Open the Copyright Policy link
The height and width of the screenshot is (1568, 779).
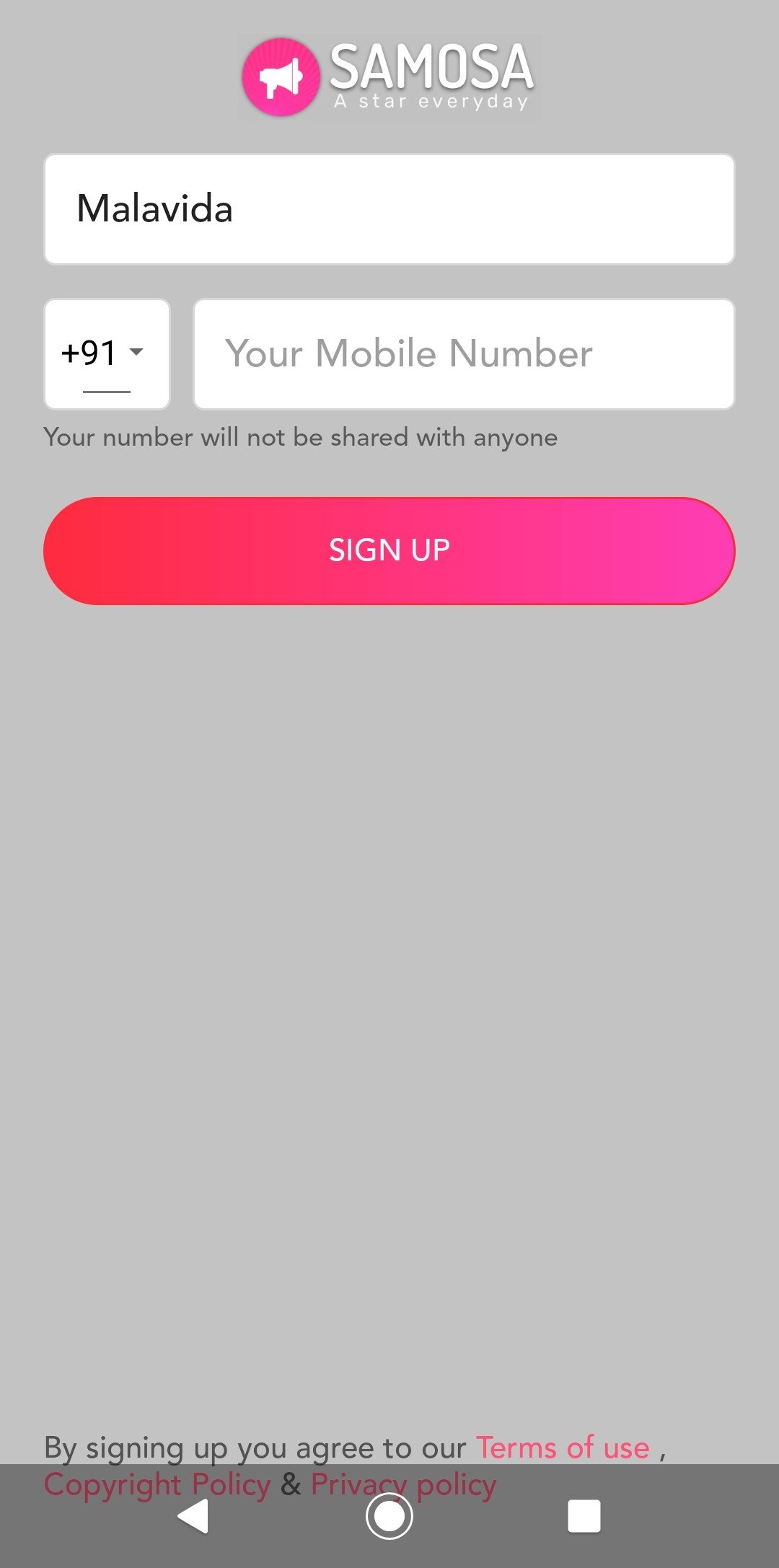pyautogui.click(x=157, y=1484)
